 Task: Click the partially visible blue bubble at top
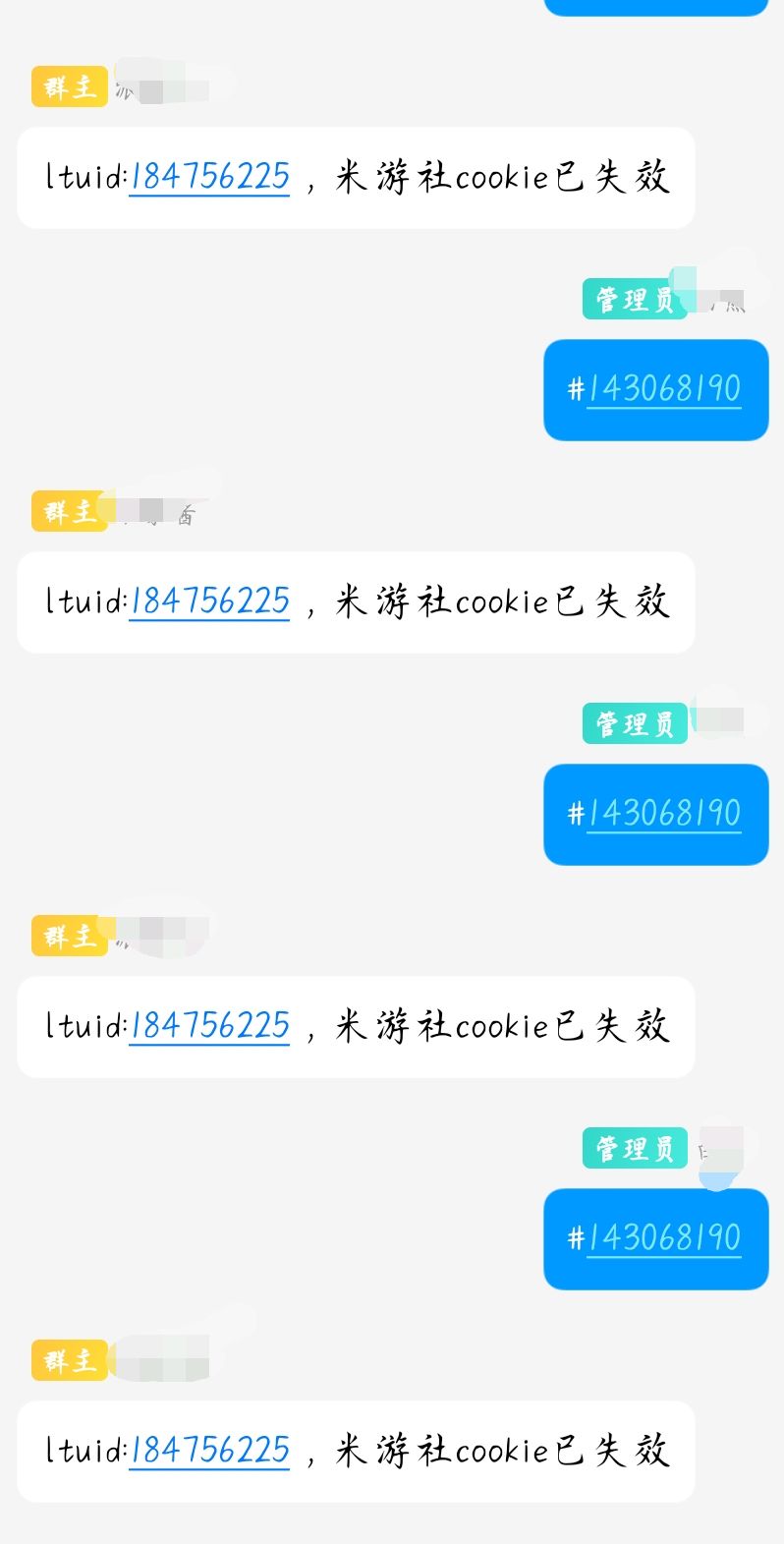[655, 6]
